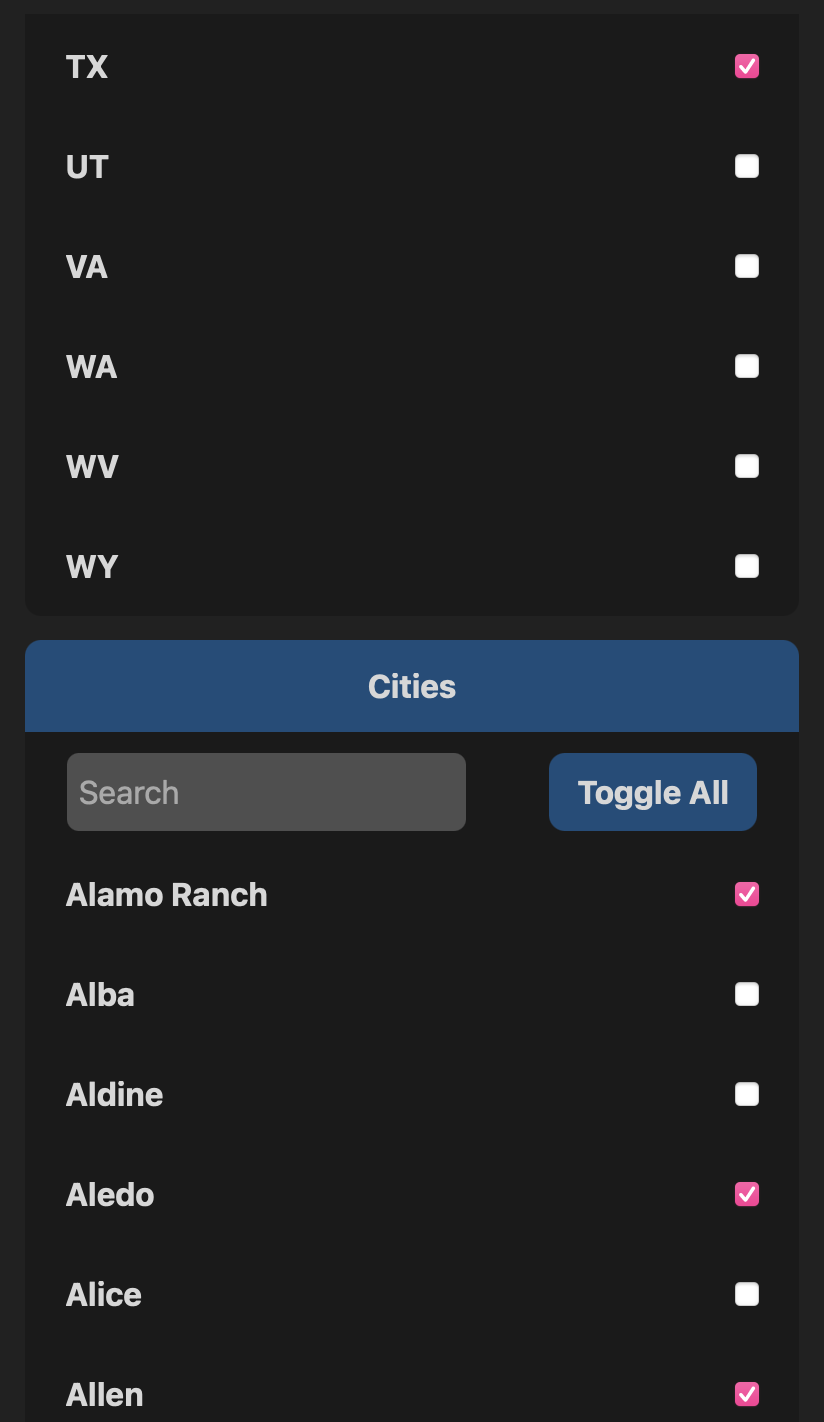Check the WY state checkbox
The height and width of the screenshot is (1422, 824).
(x=747, y=566)
